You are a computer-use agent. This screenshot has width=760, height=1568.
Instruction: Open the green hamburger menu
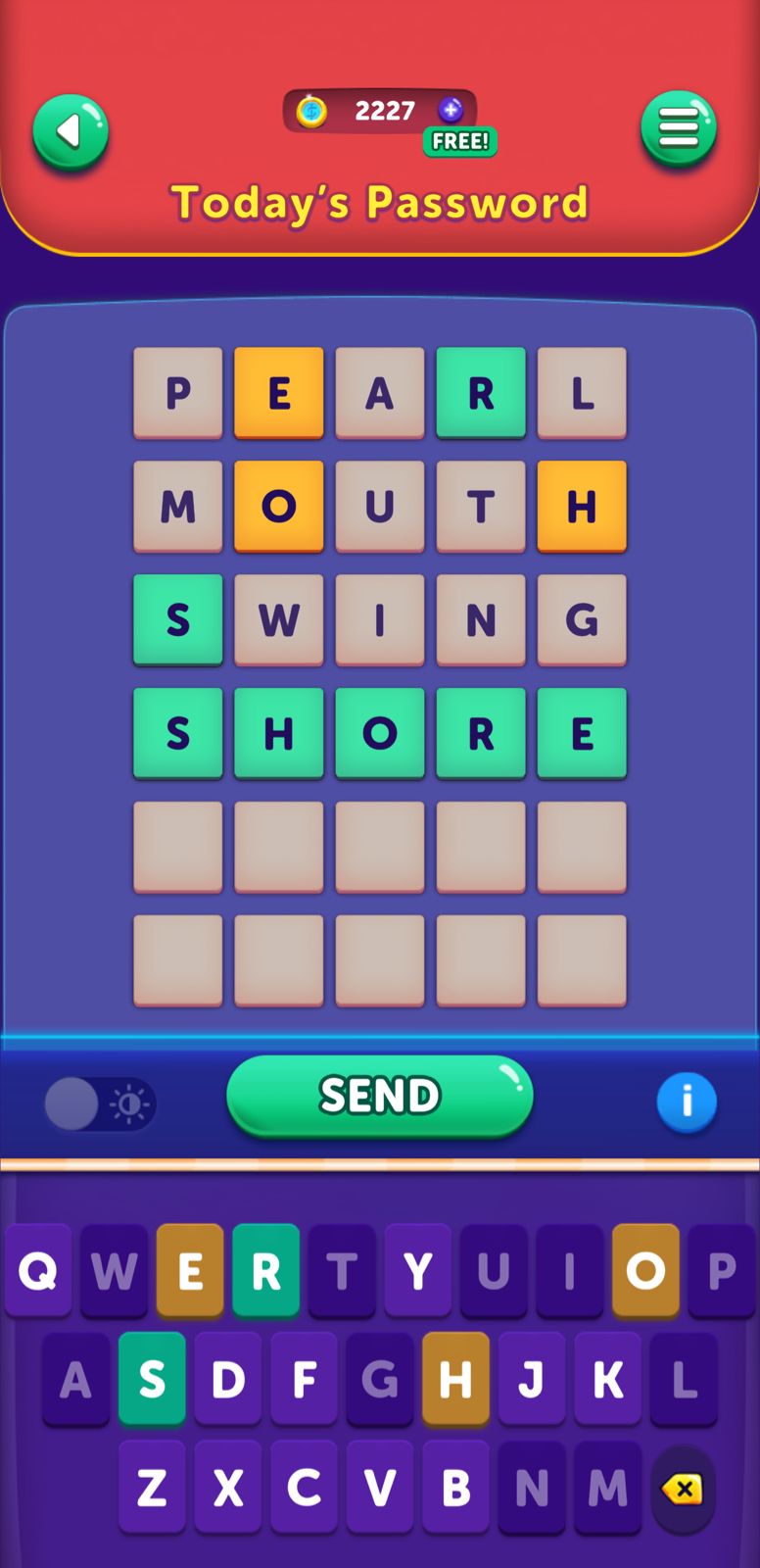point(679,128)
